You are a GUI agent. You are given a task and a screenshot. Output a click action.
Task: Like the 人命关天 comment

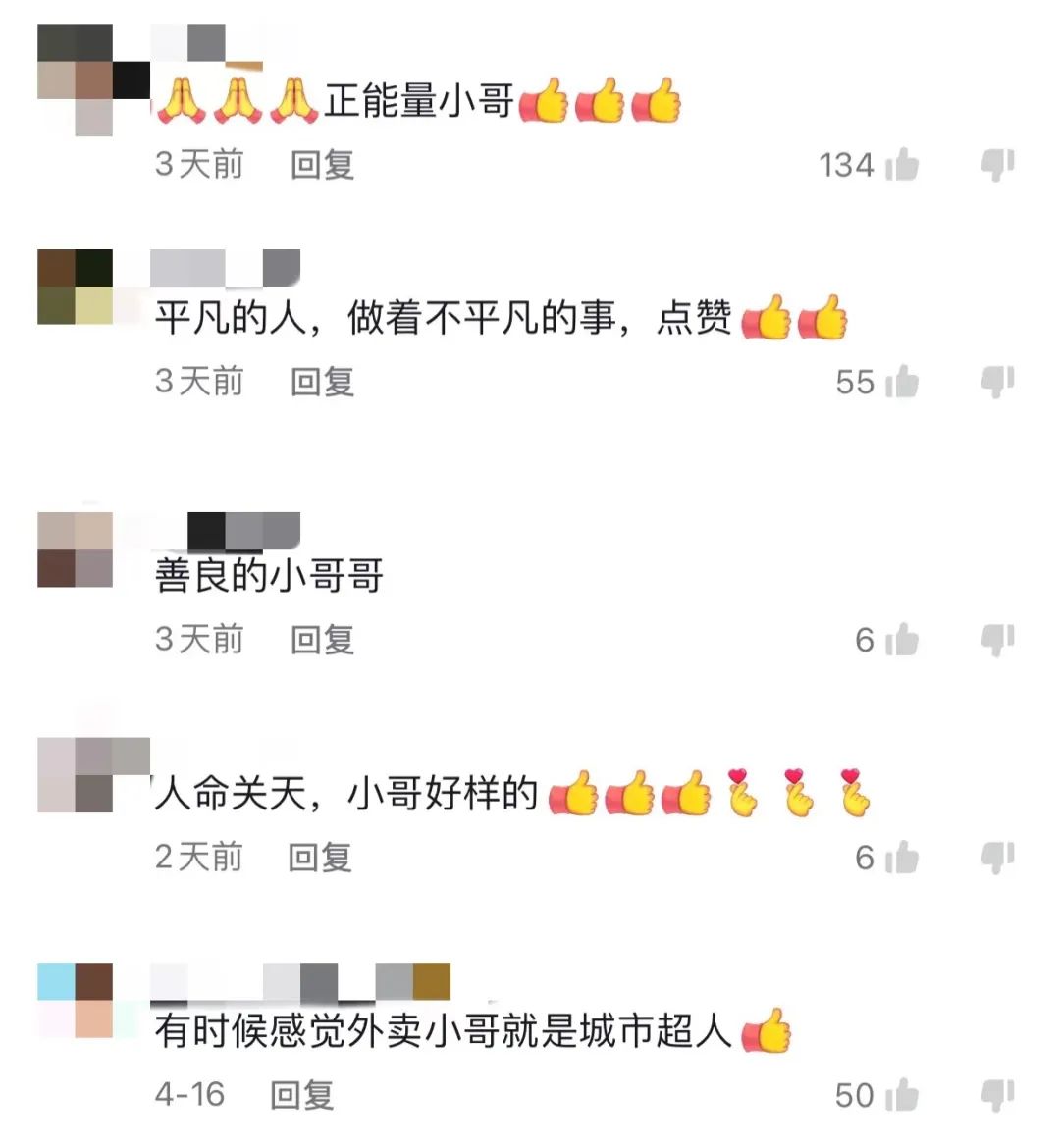902,858
